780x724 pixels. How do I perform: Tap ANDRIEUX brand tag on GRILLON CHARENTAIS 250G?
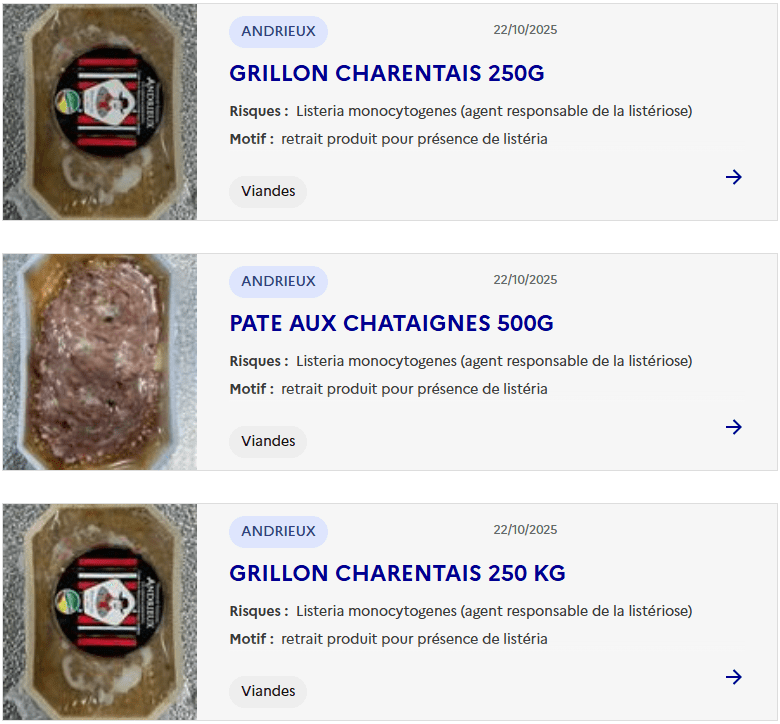click(x=278, y=31)
